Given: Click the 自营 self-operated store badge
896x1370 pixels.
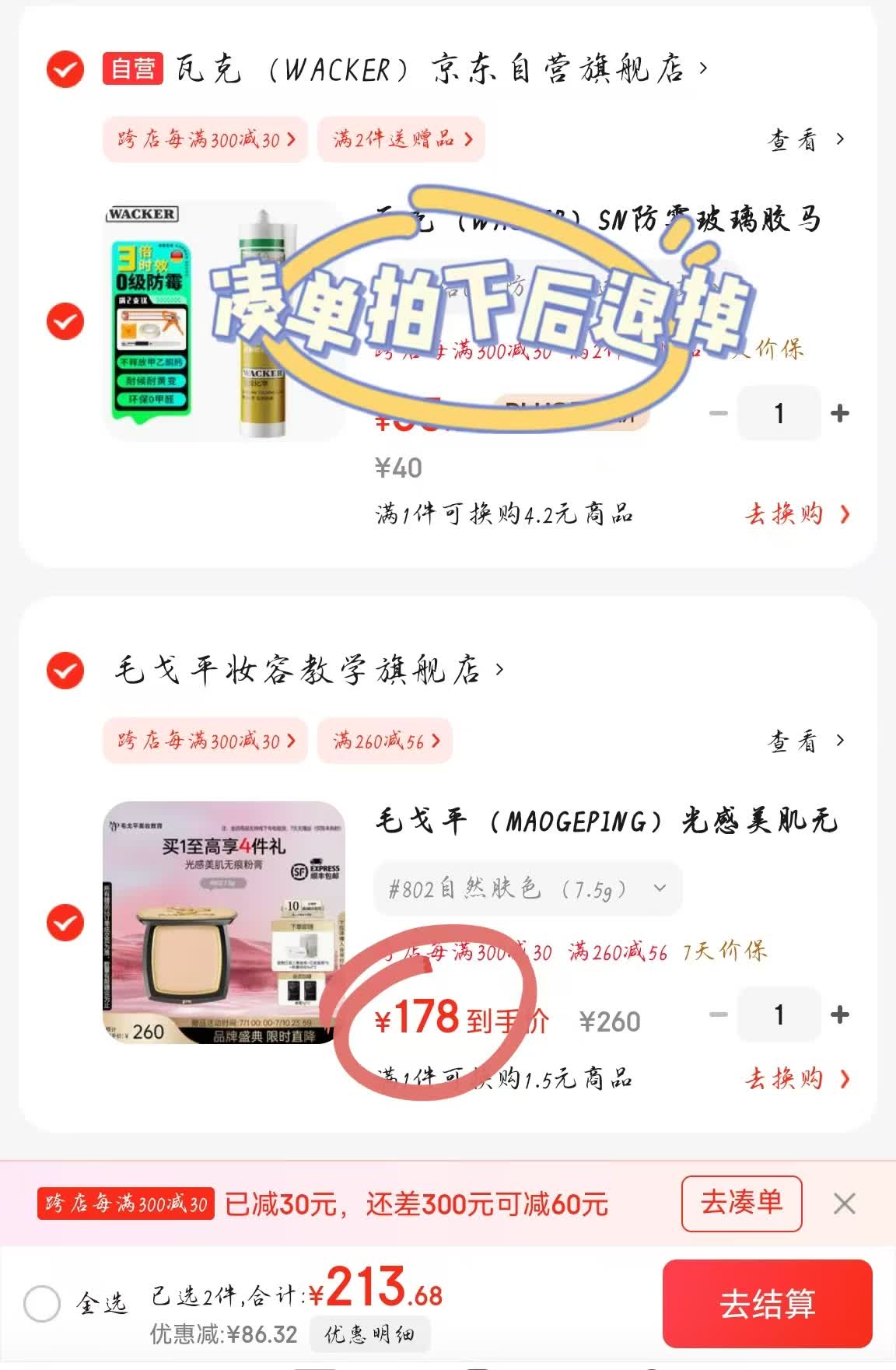Looking at the screenshot, I should pos(134,68).
